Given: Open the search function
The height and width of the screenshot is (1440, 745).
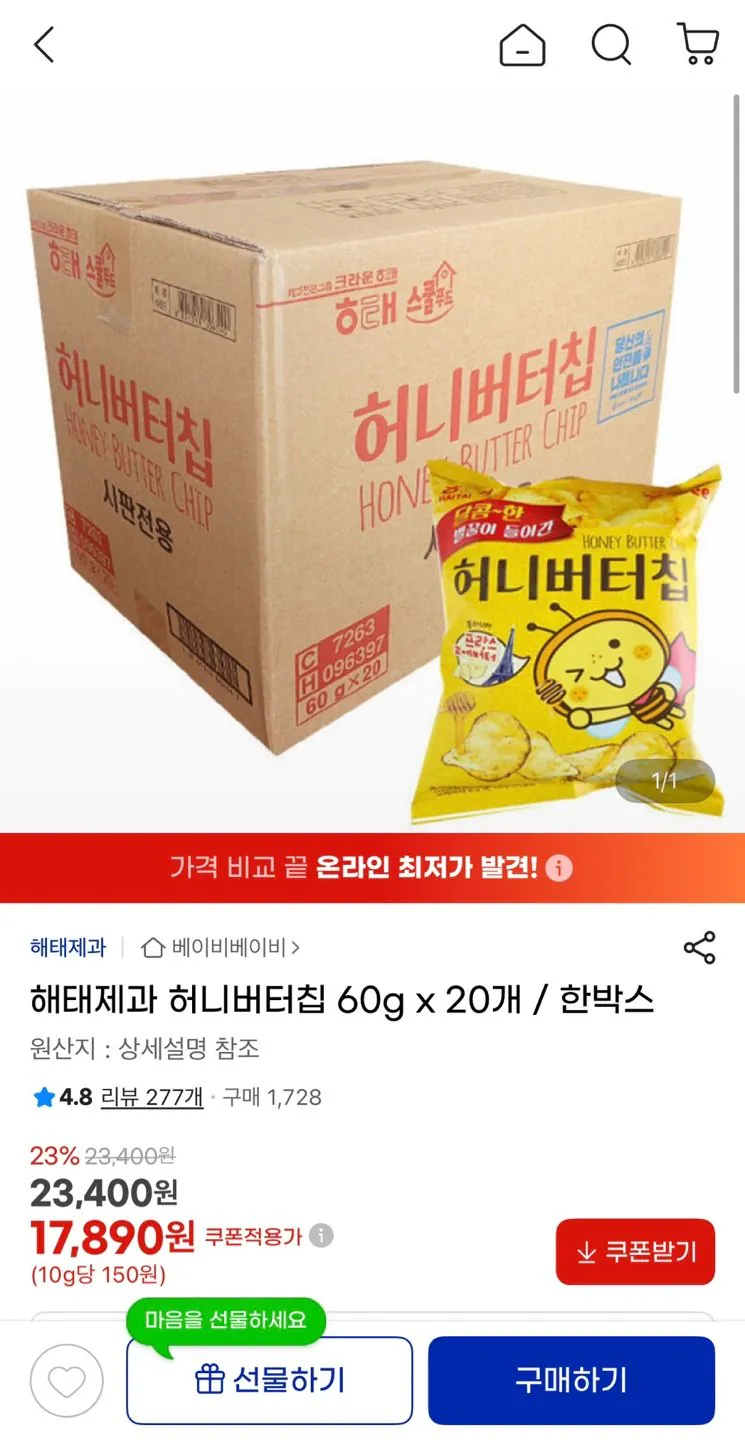Looking at the screenshot, I should (x=610, y=45).
